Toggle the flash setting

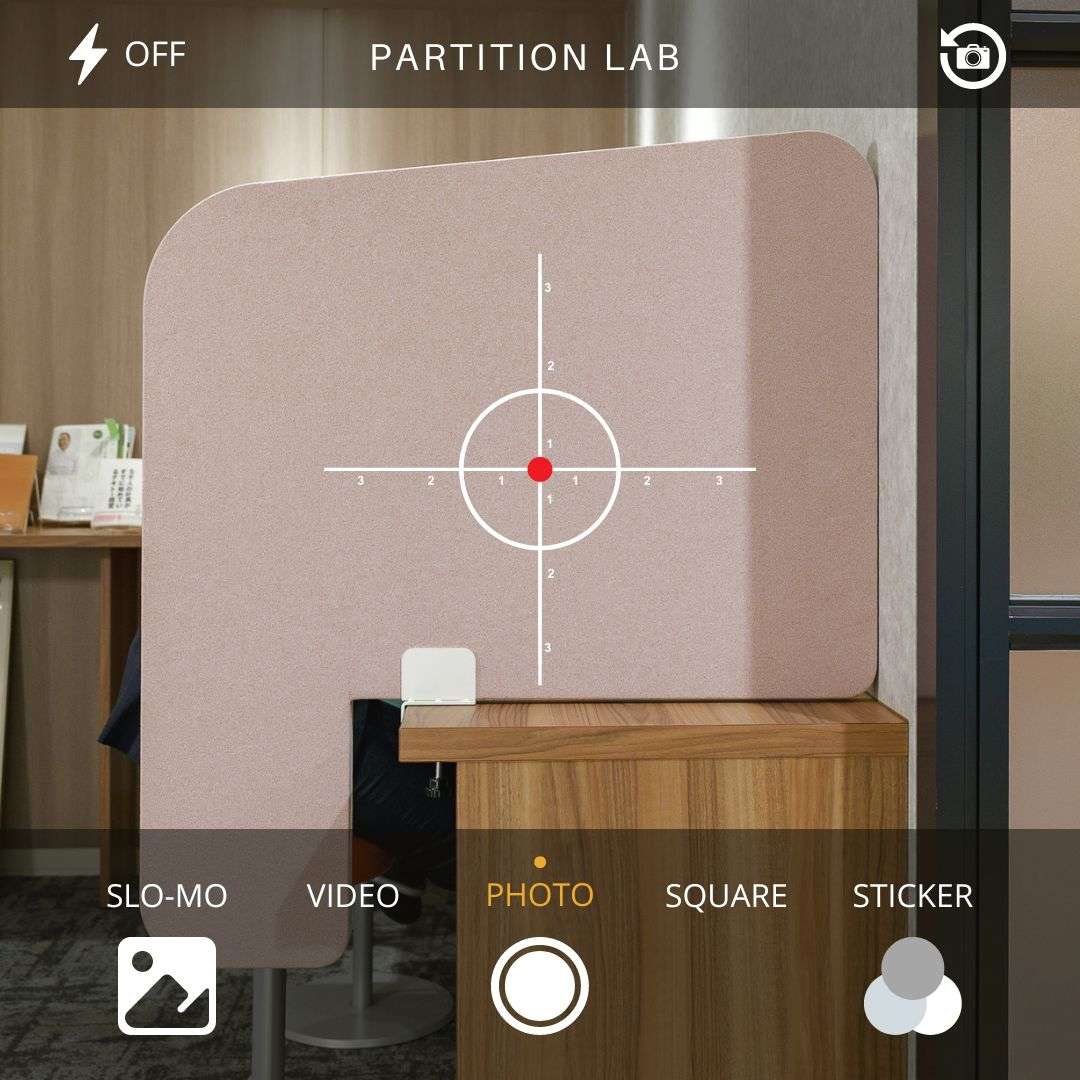[125, 55]
